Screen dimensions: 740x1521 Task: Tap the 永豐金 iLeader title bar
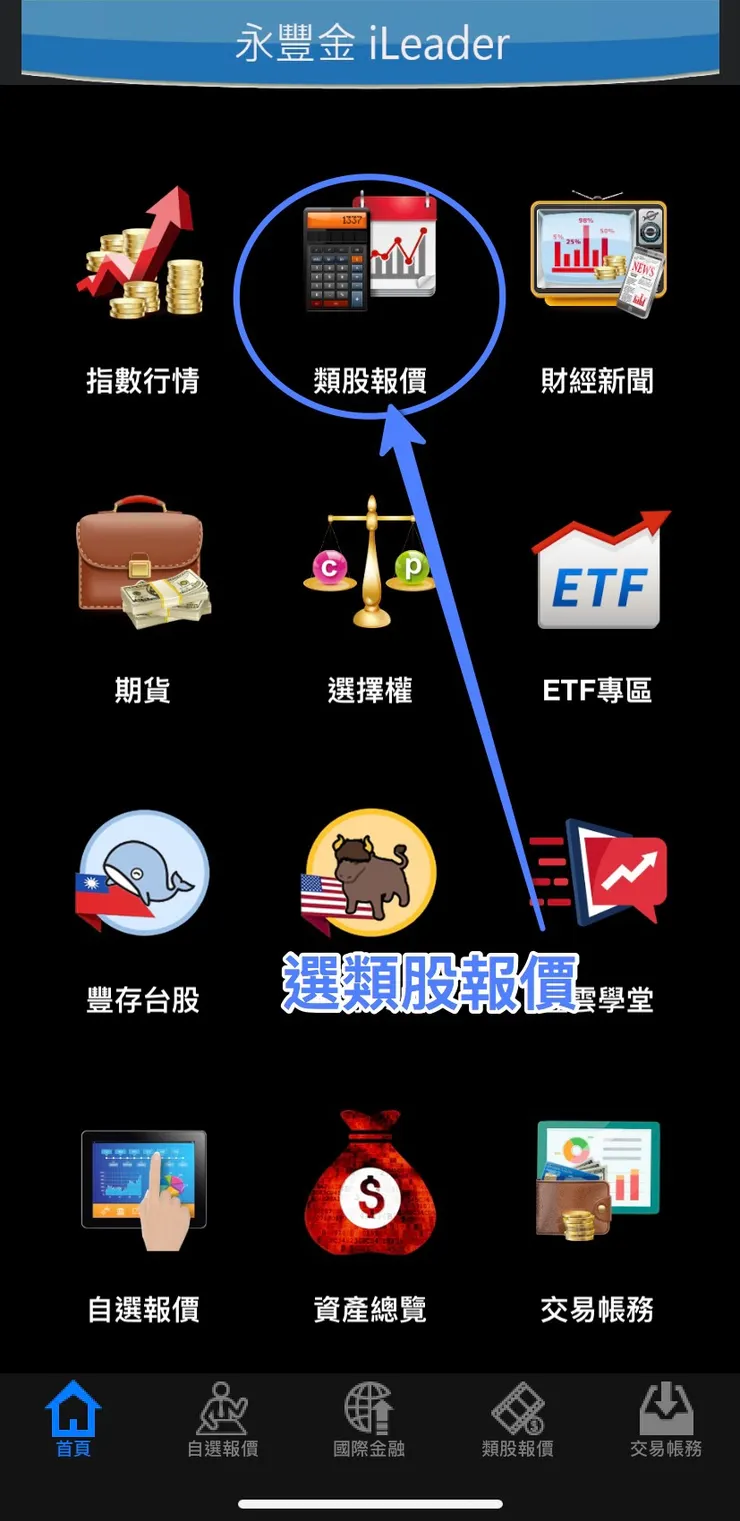click(370, 43)
